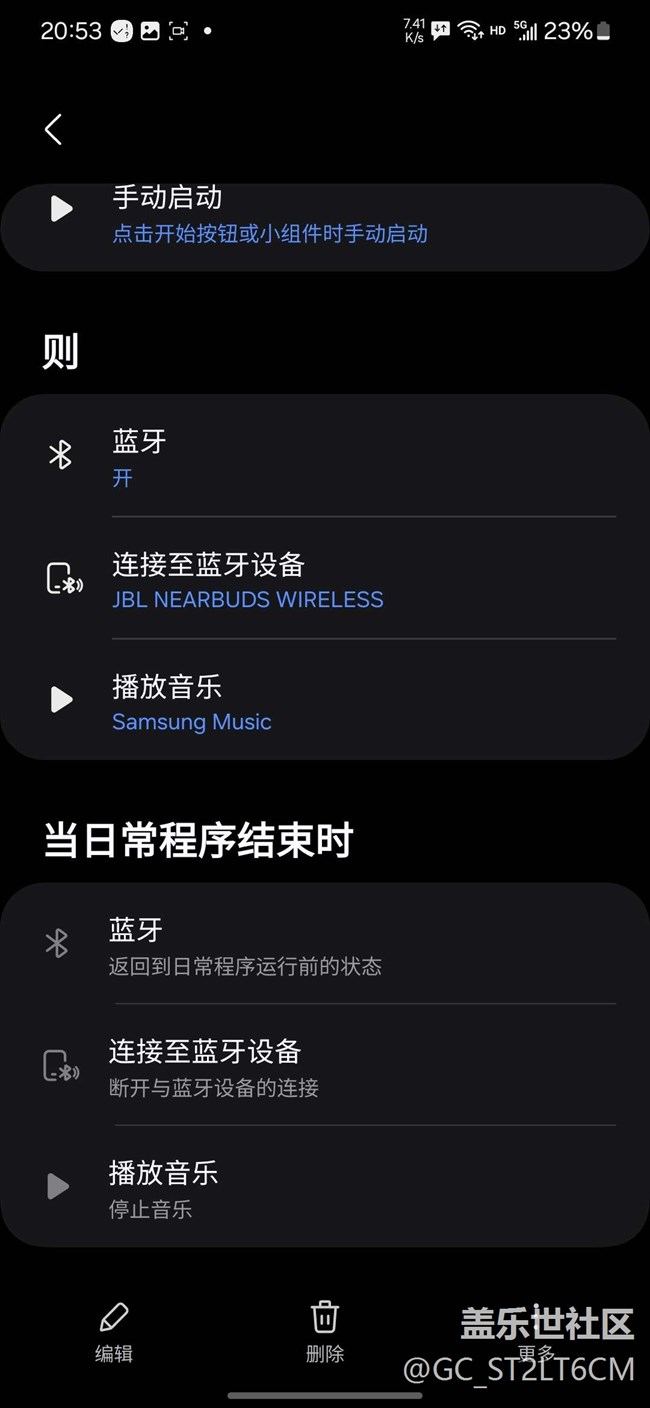Viewport: 650px width, 1408px height.
Task: Open the 蓝牙 action set to 开
Action: [325, 457]
